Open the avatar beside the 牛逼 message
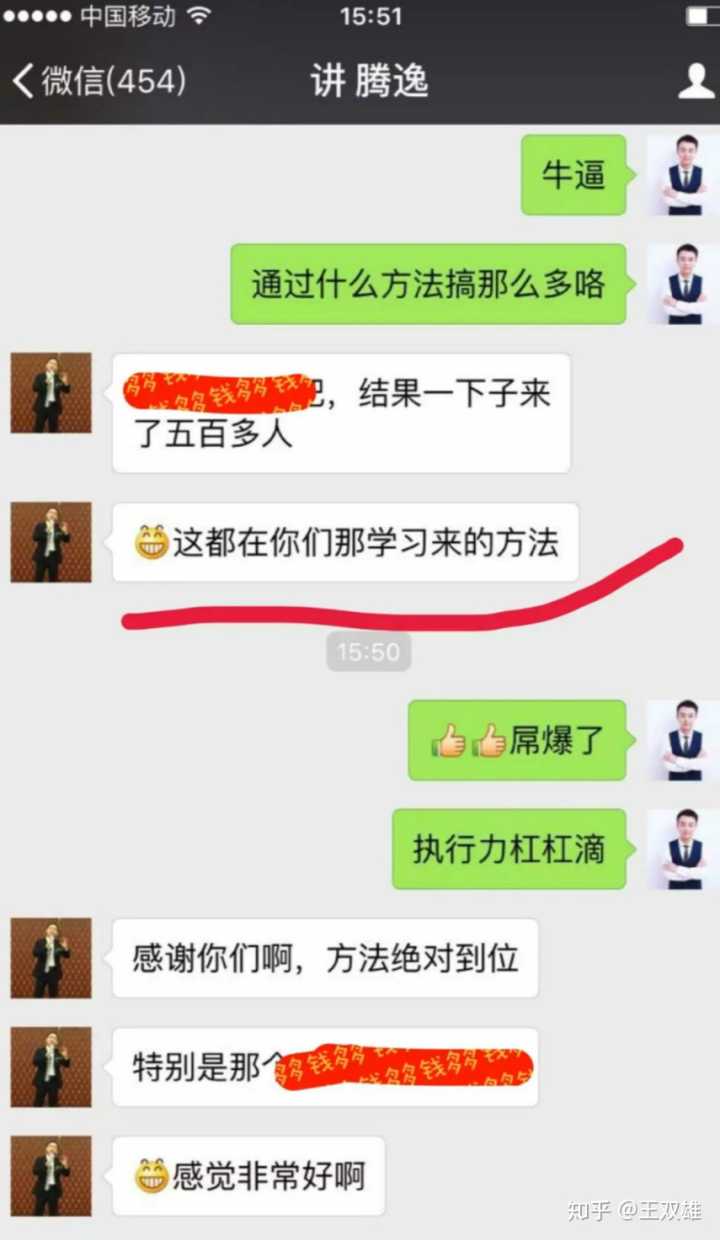 tap(684, 176)
